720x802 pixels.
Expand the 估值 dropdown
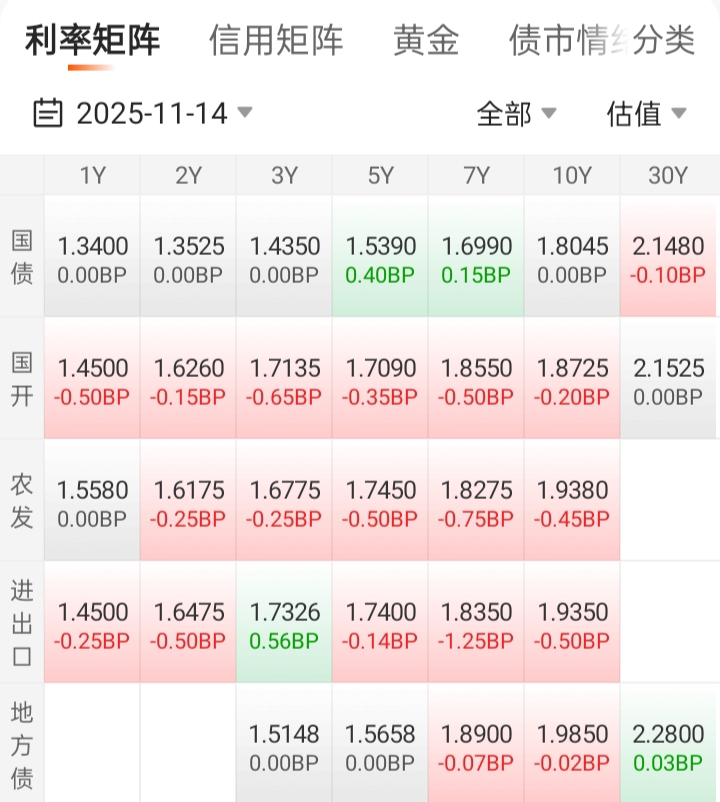click(646, 114)
